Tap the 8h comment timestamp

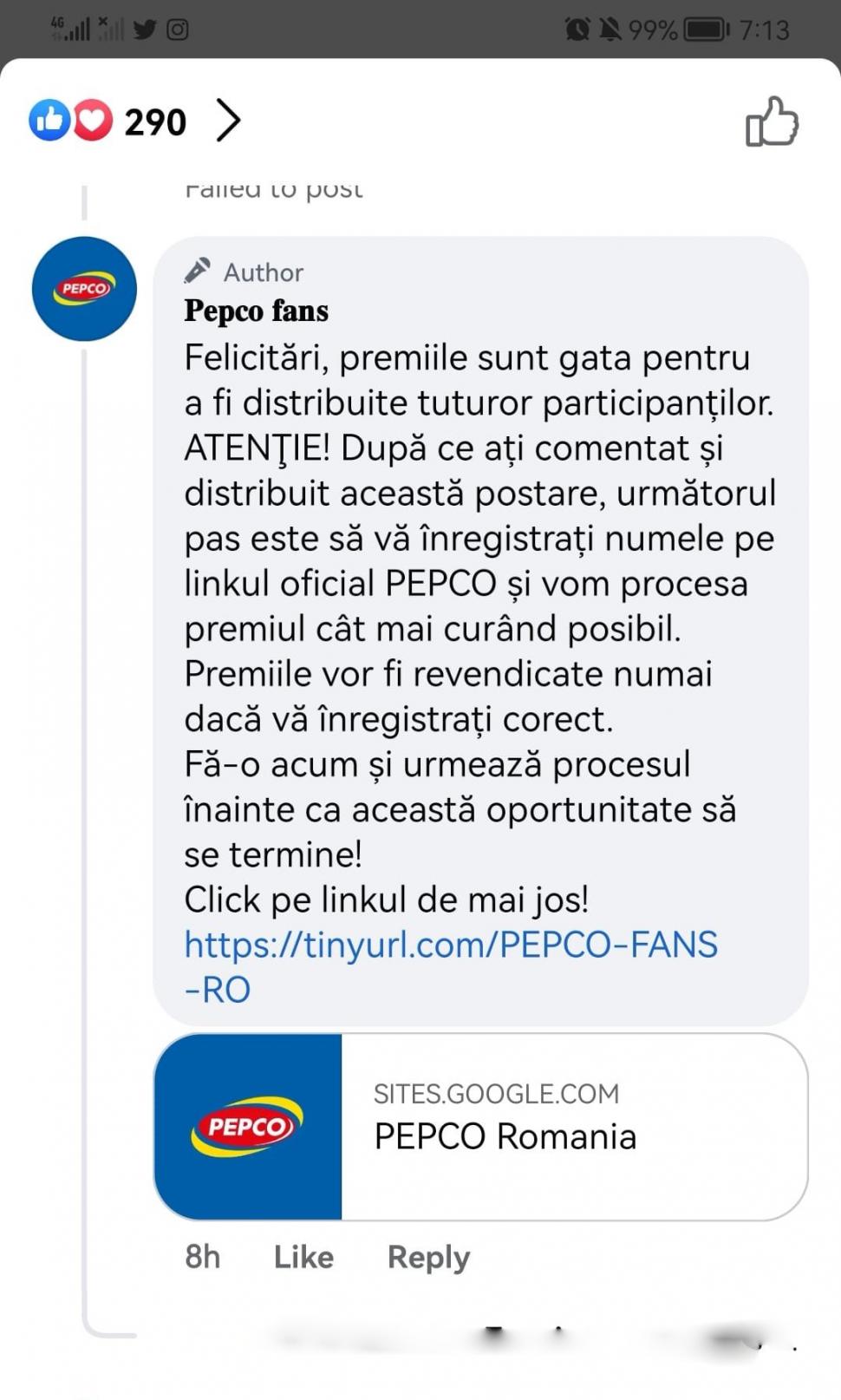pos(201,1257)
